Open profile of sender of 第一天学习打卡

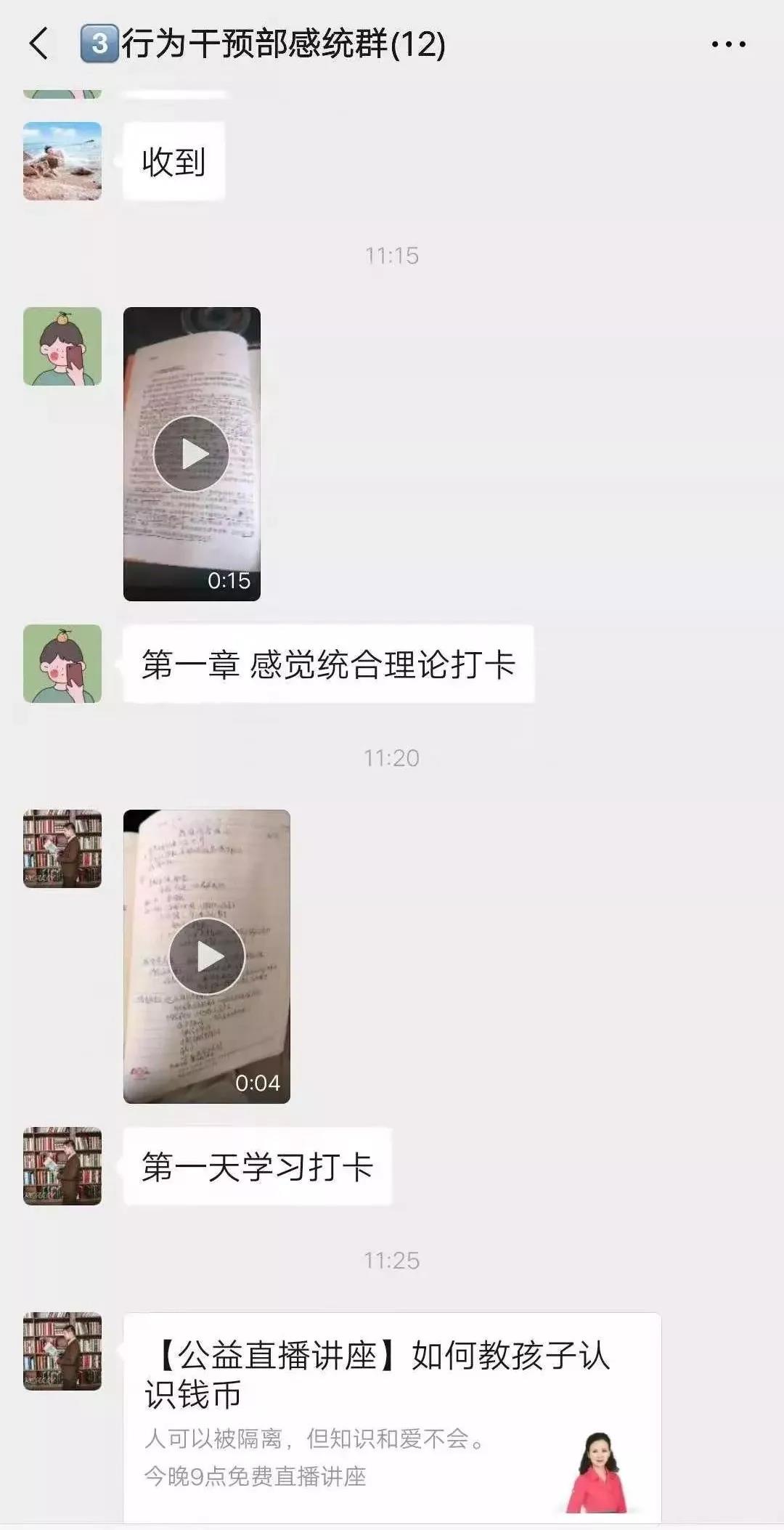62,1166
